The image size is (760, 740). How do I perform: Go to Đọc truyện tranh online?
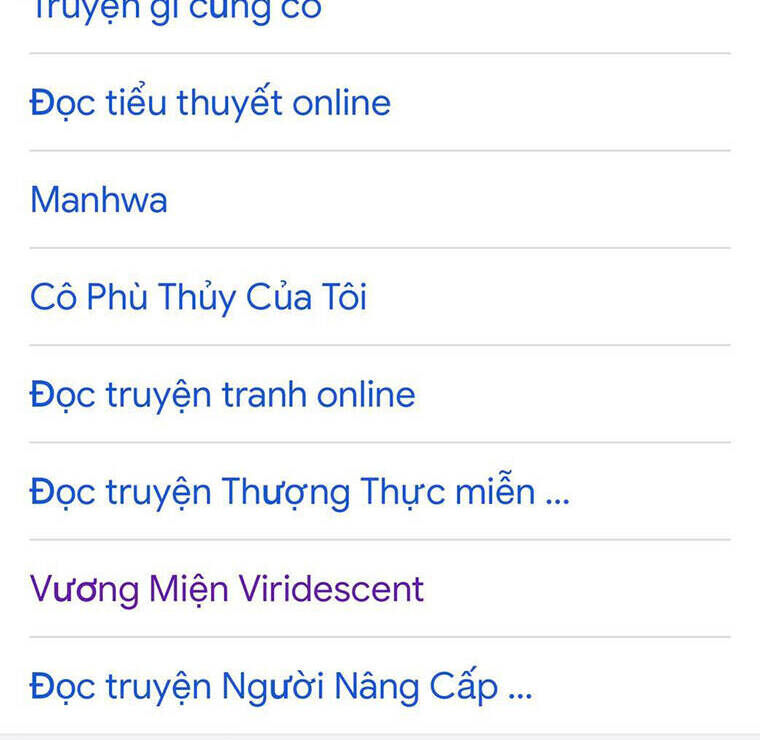(x=222, y=394)
